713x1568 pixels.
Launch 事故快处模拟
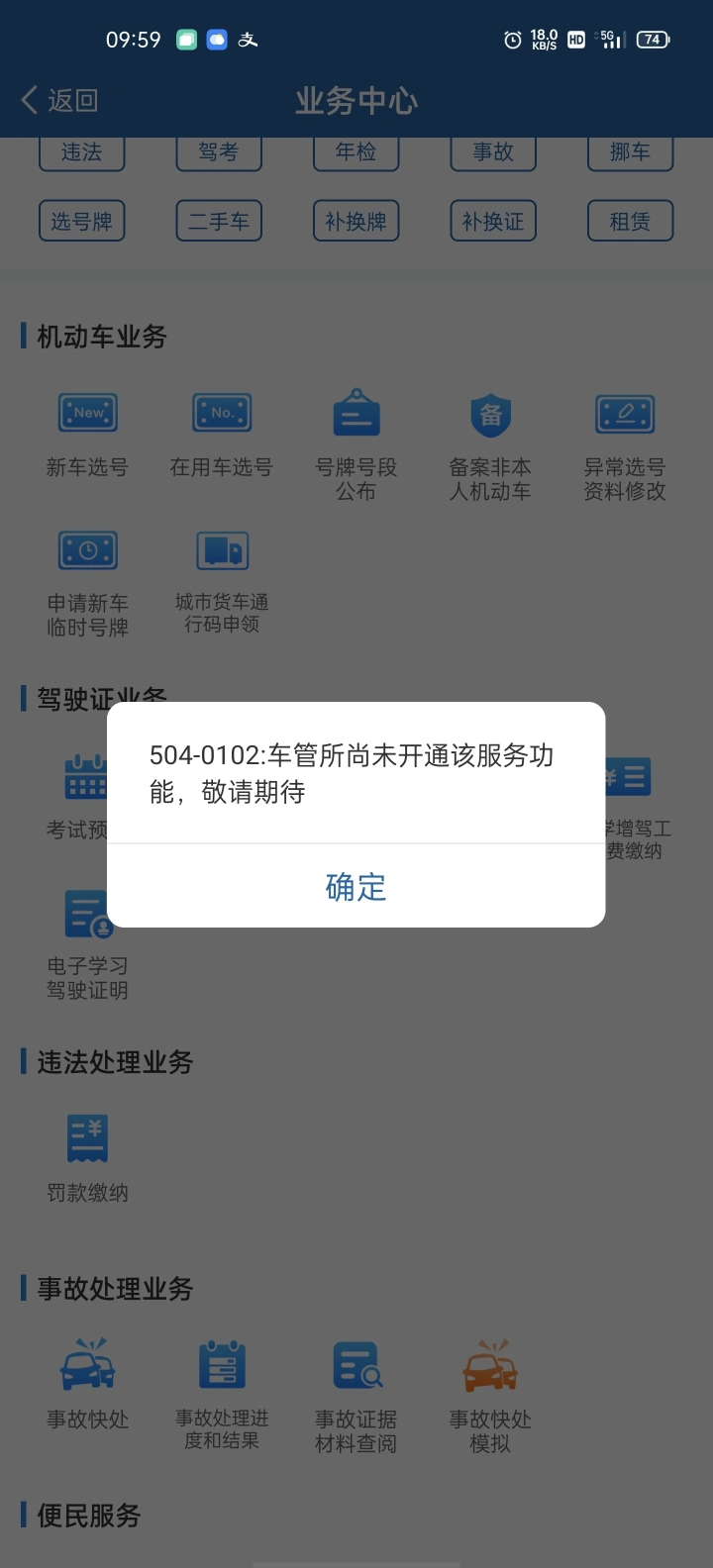click(x=491, y=1396)
